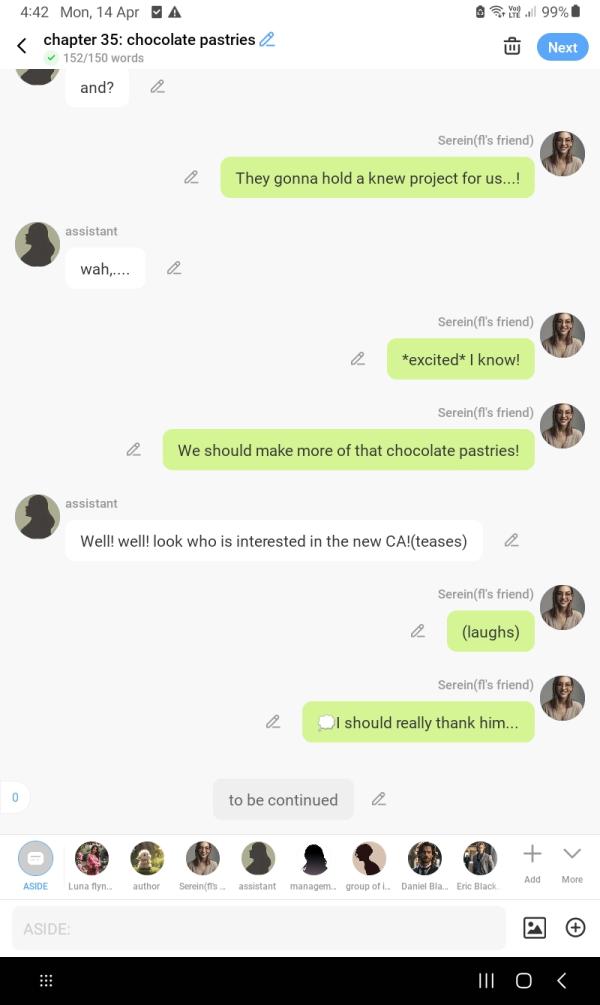This screenshot has width=600, height=1005.
Task: Edit the message 'wah,....'
Action: point(174,268)
